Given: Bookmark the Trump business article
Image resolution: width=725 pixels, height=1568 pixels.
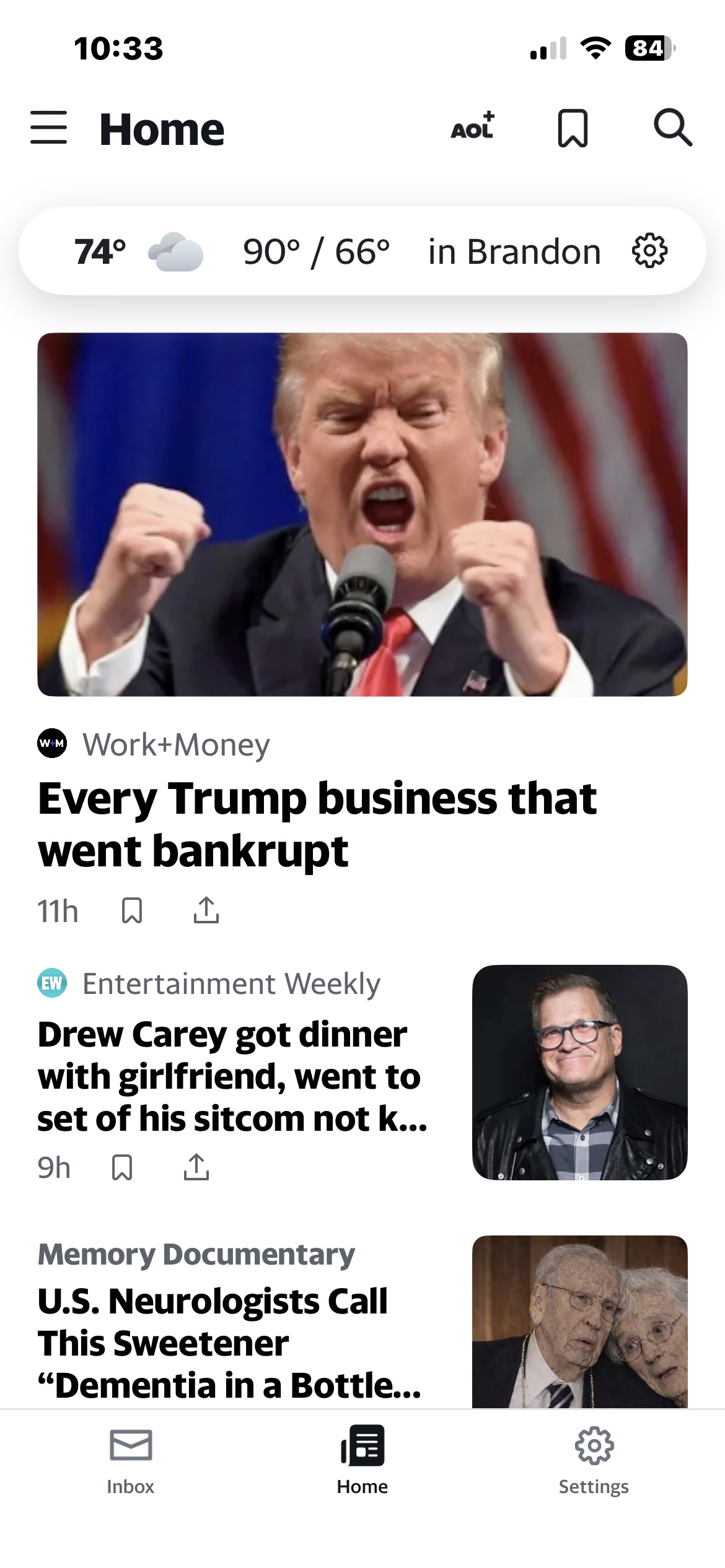Looking at the screenshot, I should click(x=132, y=911).
